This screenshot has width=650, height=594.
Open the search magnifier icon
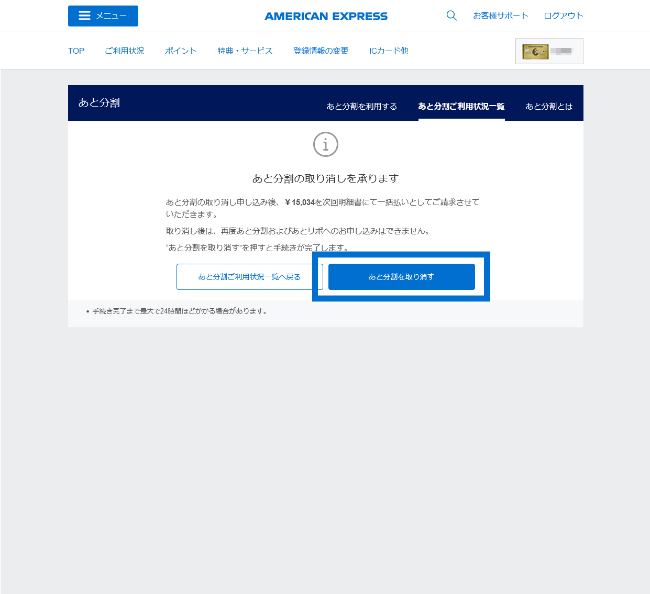coord(451,16)
